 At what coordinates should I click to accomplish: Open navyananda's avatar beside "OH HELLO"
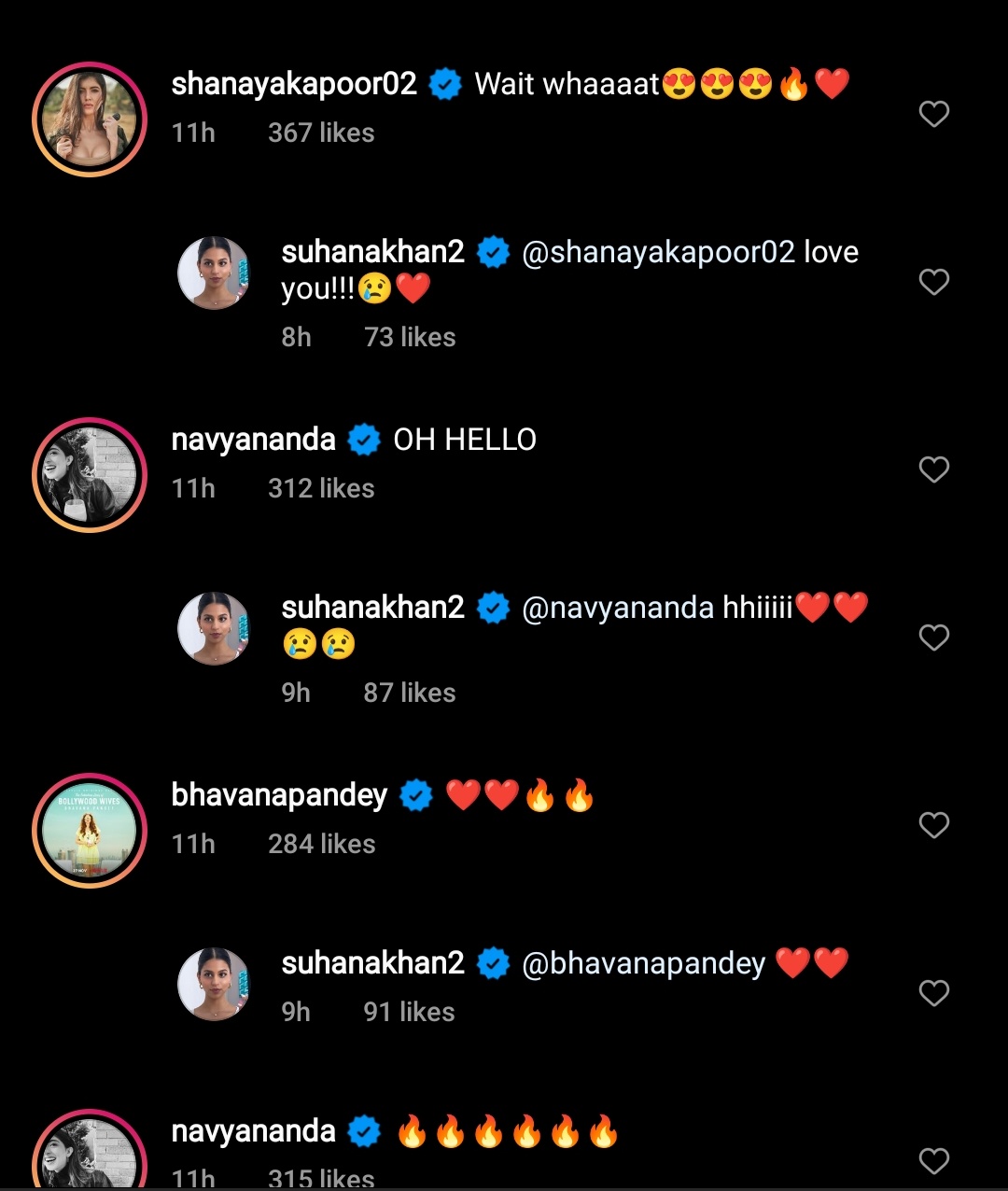[x=90, y=474]
